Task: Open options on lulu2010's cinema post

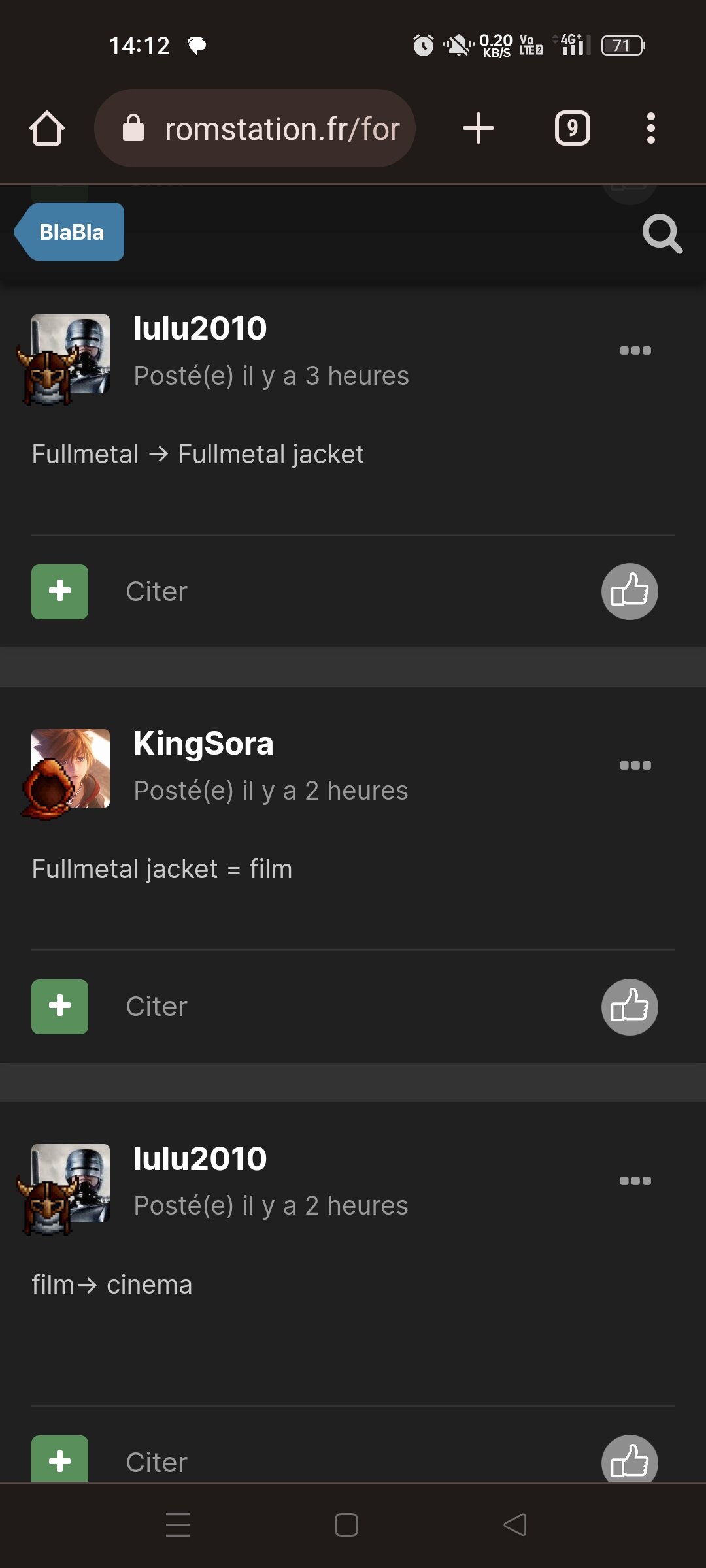Action: 635,1181
